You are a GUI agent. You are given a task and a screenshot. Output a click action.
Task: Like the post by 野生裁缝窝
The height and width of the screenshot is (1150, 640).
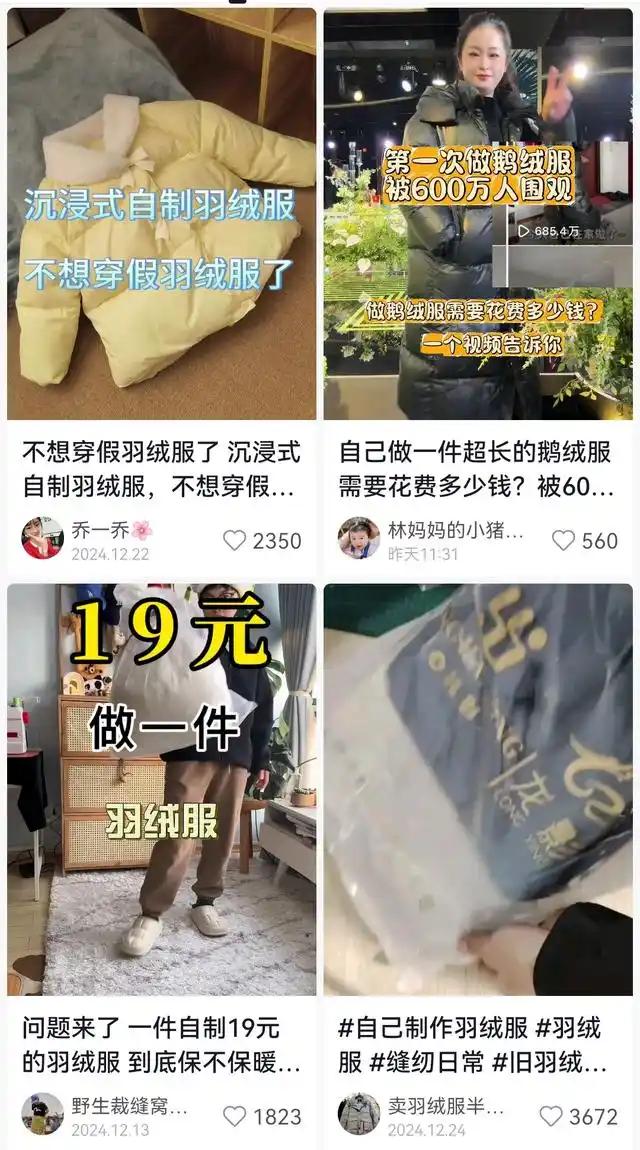tap(235, 1117)
